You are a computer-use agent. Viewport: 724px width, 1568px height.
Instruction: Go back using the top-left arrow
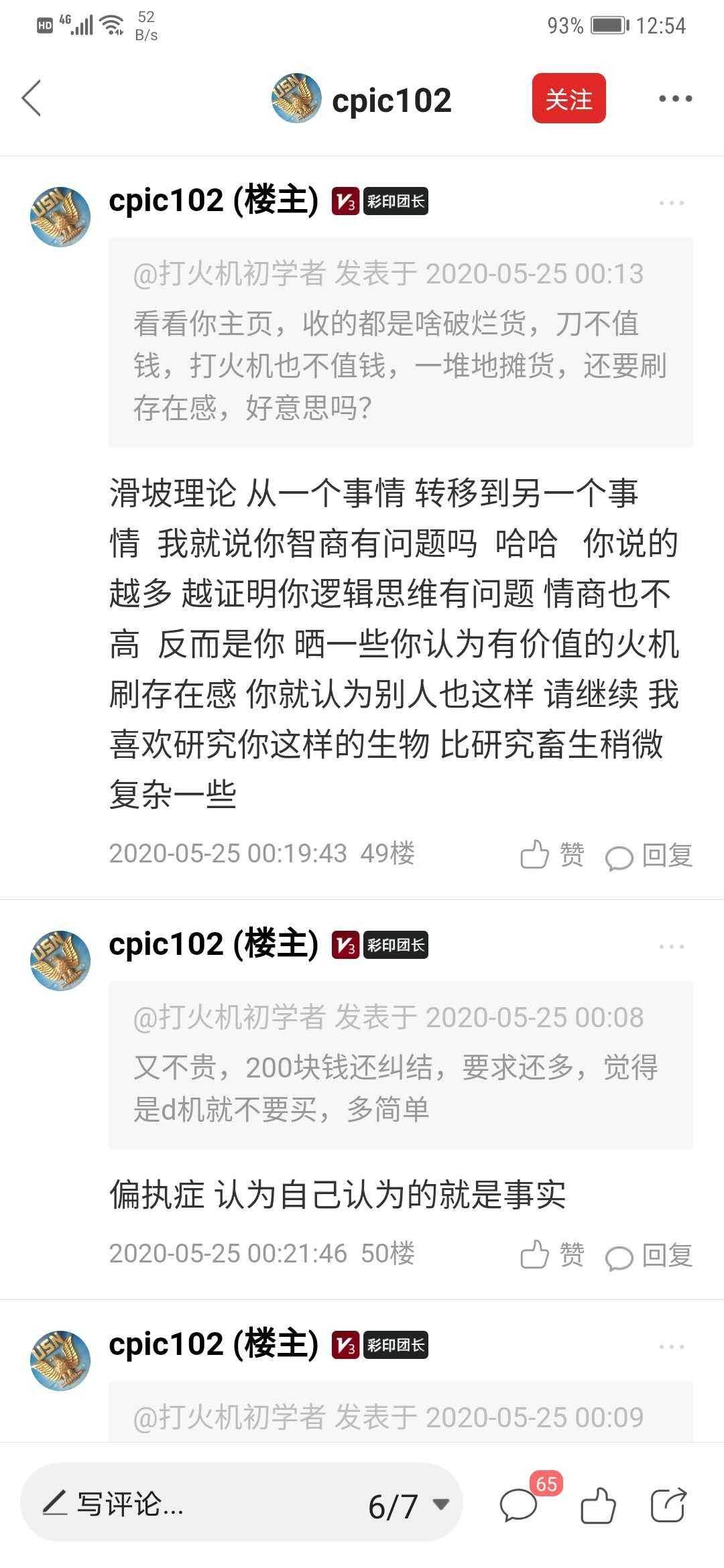coord(32,99)
